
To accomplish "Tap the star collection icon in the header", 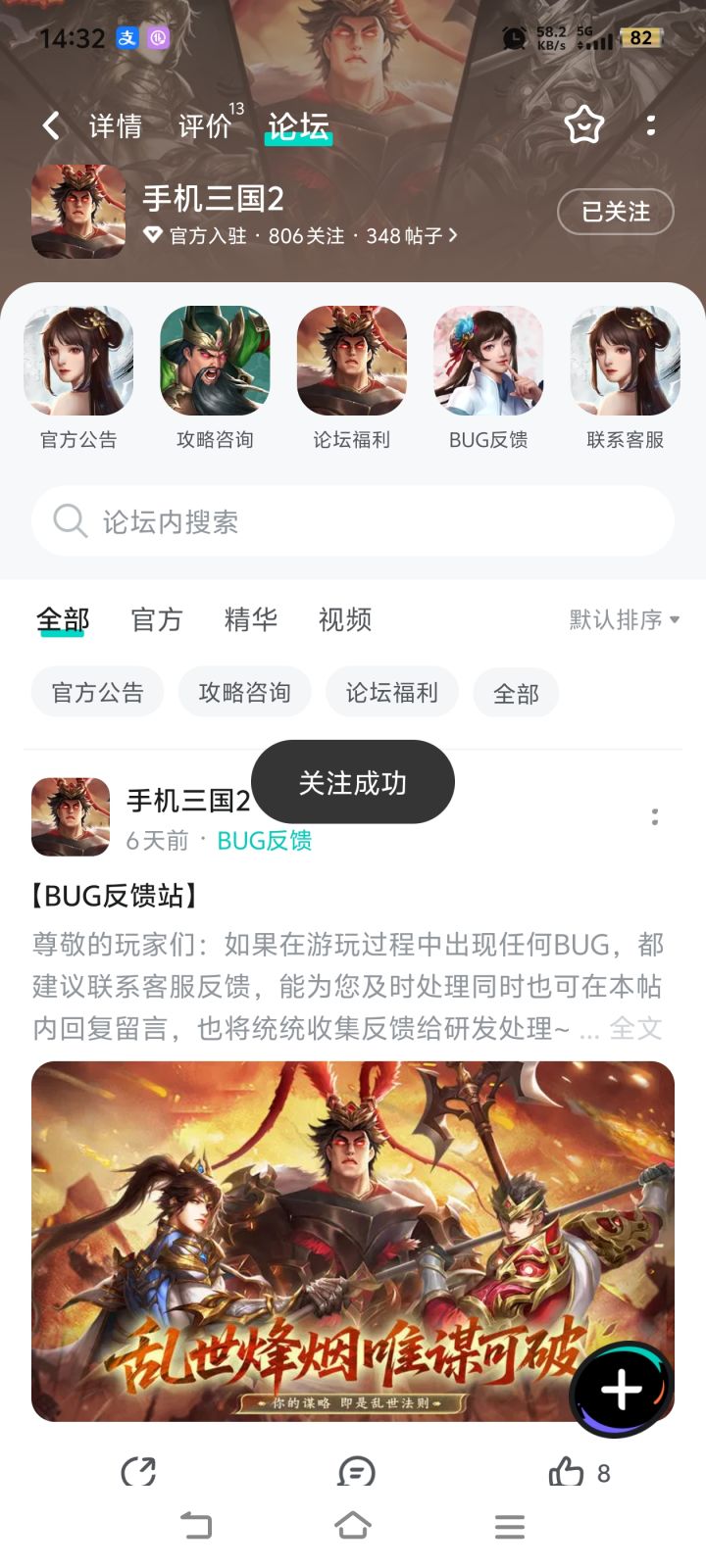I will click(x=584, y=124).
